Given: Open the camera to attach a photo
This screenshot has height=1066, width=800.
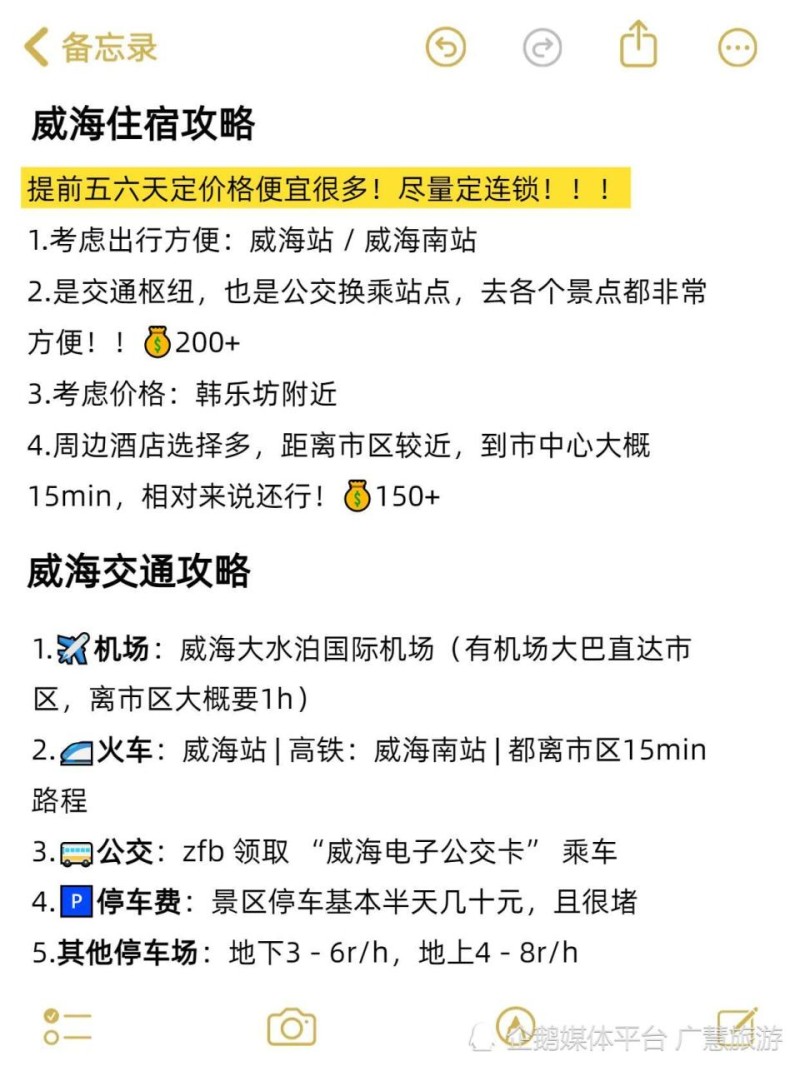Looking at the screenshot, I should [x=291, y=1027].
